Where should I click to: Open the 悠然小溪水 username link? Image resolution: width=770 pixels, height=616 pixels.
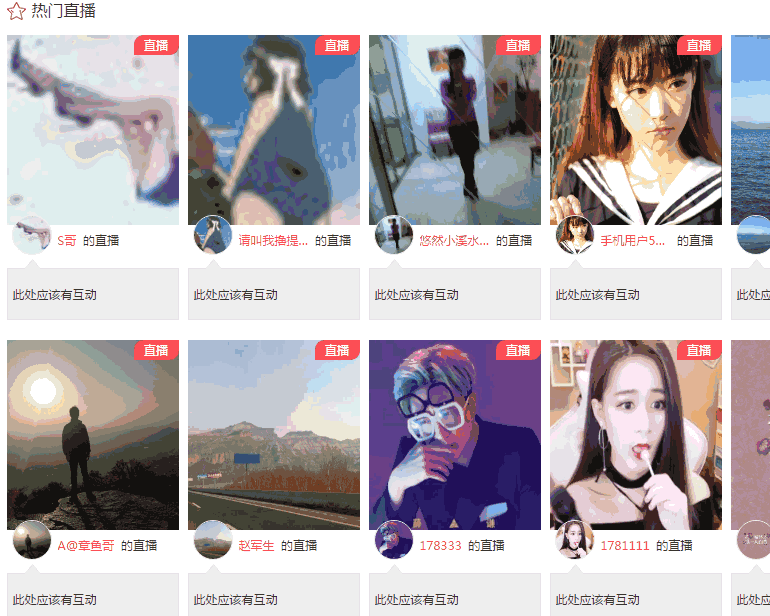tap(454, 241)
